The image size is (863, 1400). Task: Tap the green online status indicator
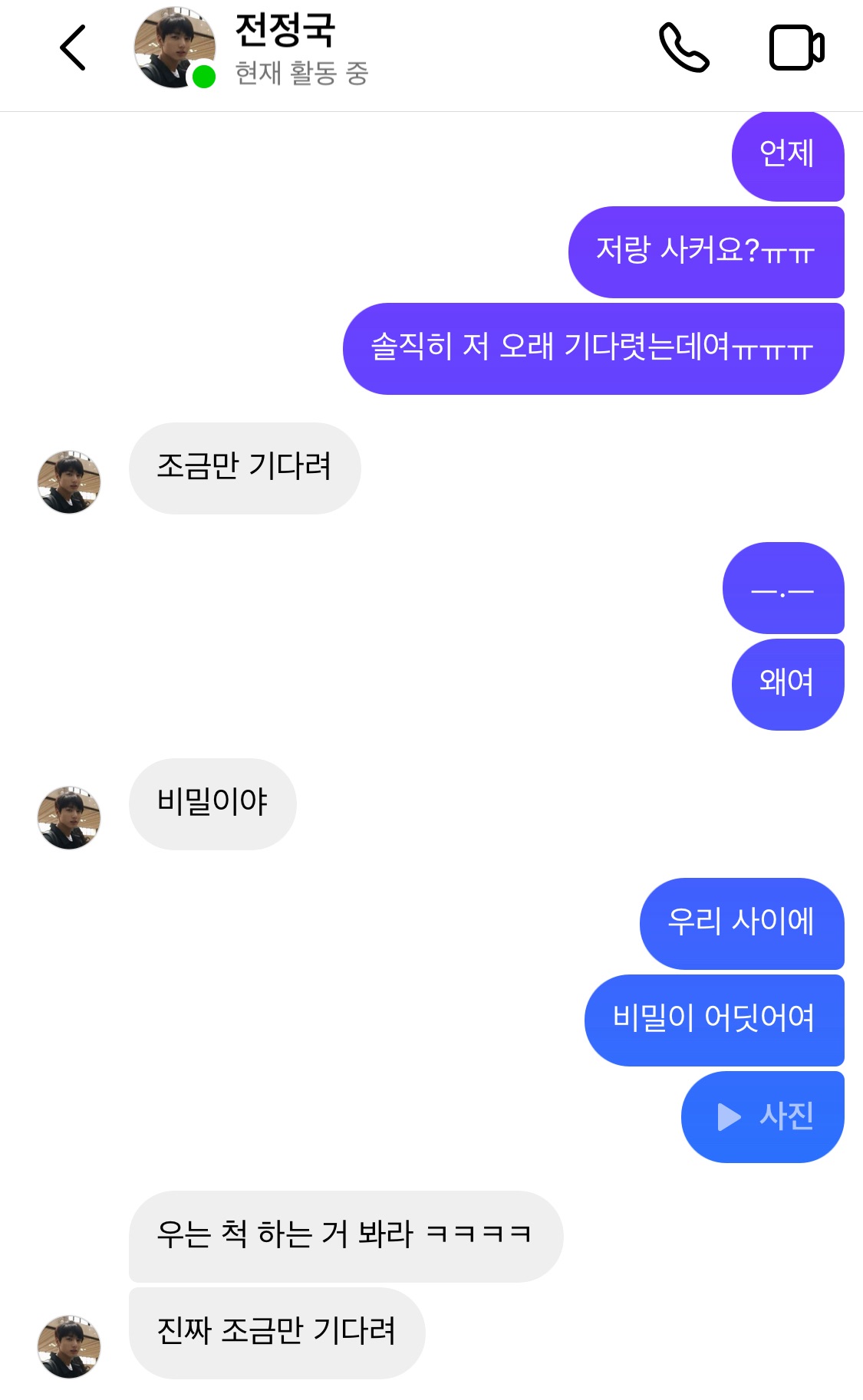[x=202, y=74]
